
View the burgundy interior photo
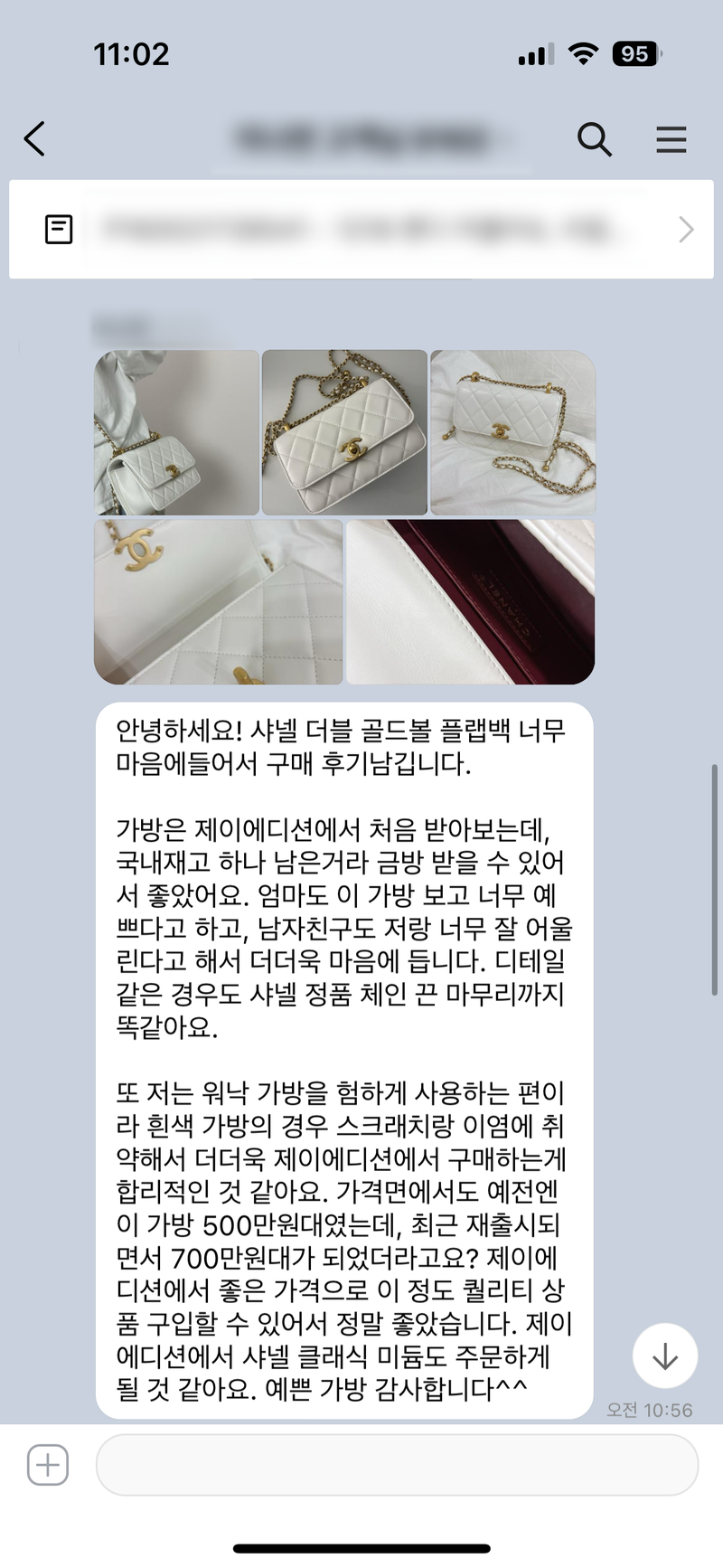470,601
